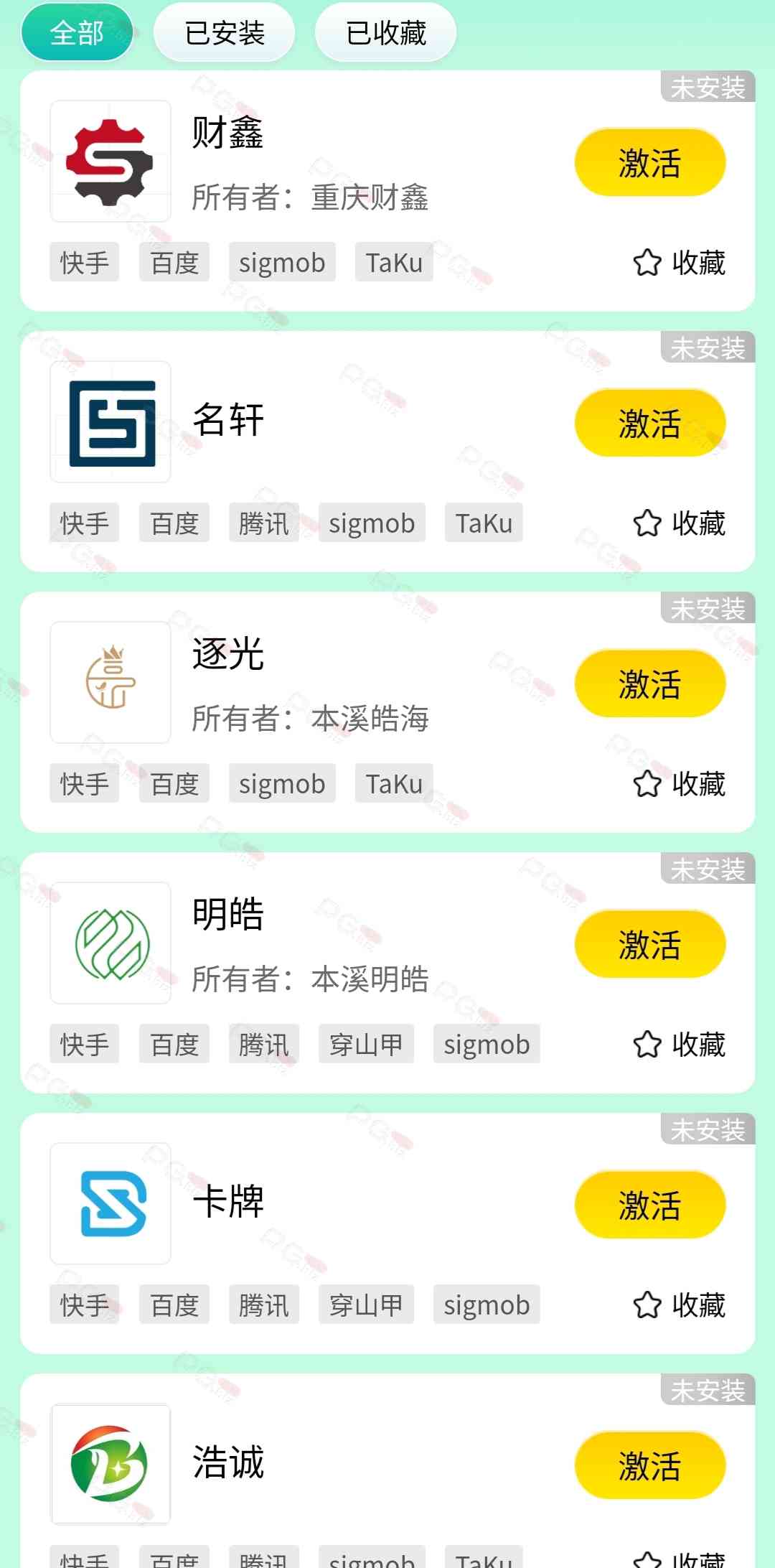Activate the 财鑫 app
Screen dimensions: 775x1568
coord(649,162)
